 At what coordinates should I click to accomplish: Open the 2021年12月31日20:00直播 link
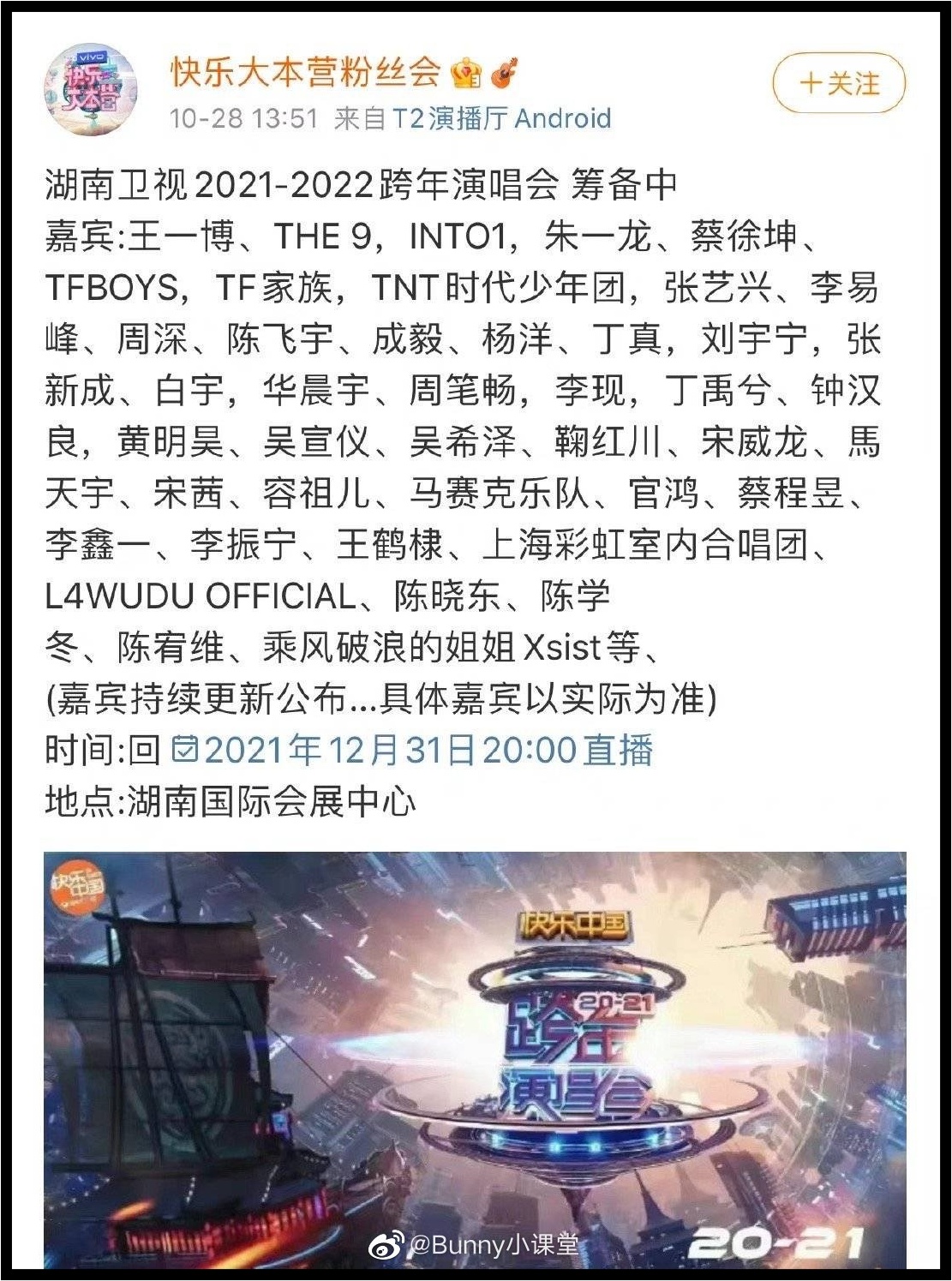(x=414, y=751)
